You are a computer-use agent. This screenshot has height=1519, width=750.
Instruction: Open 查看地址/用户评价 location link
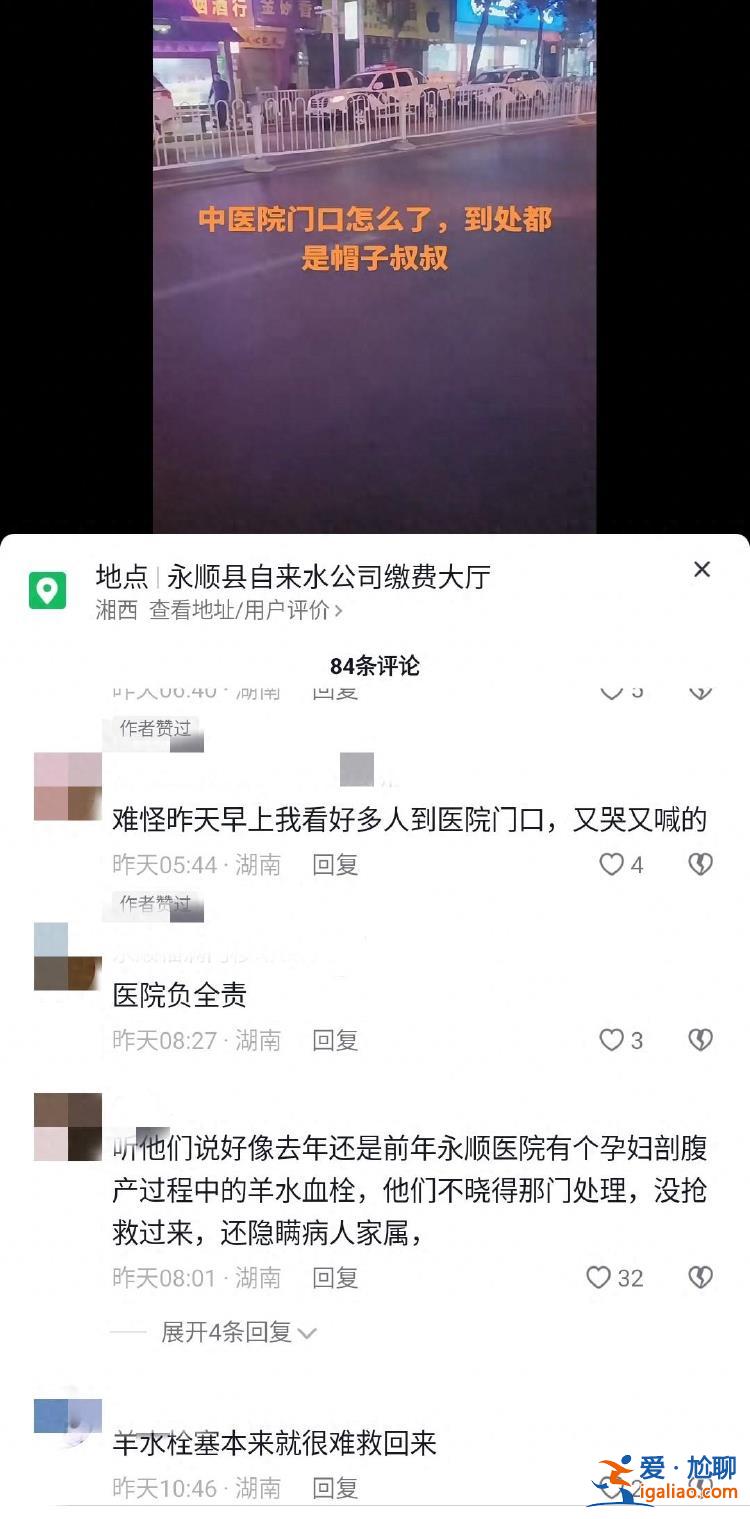coord(246,610)
